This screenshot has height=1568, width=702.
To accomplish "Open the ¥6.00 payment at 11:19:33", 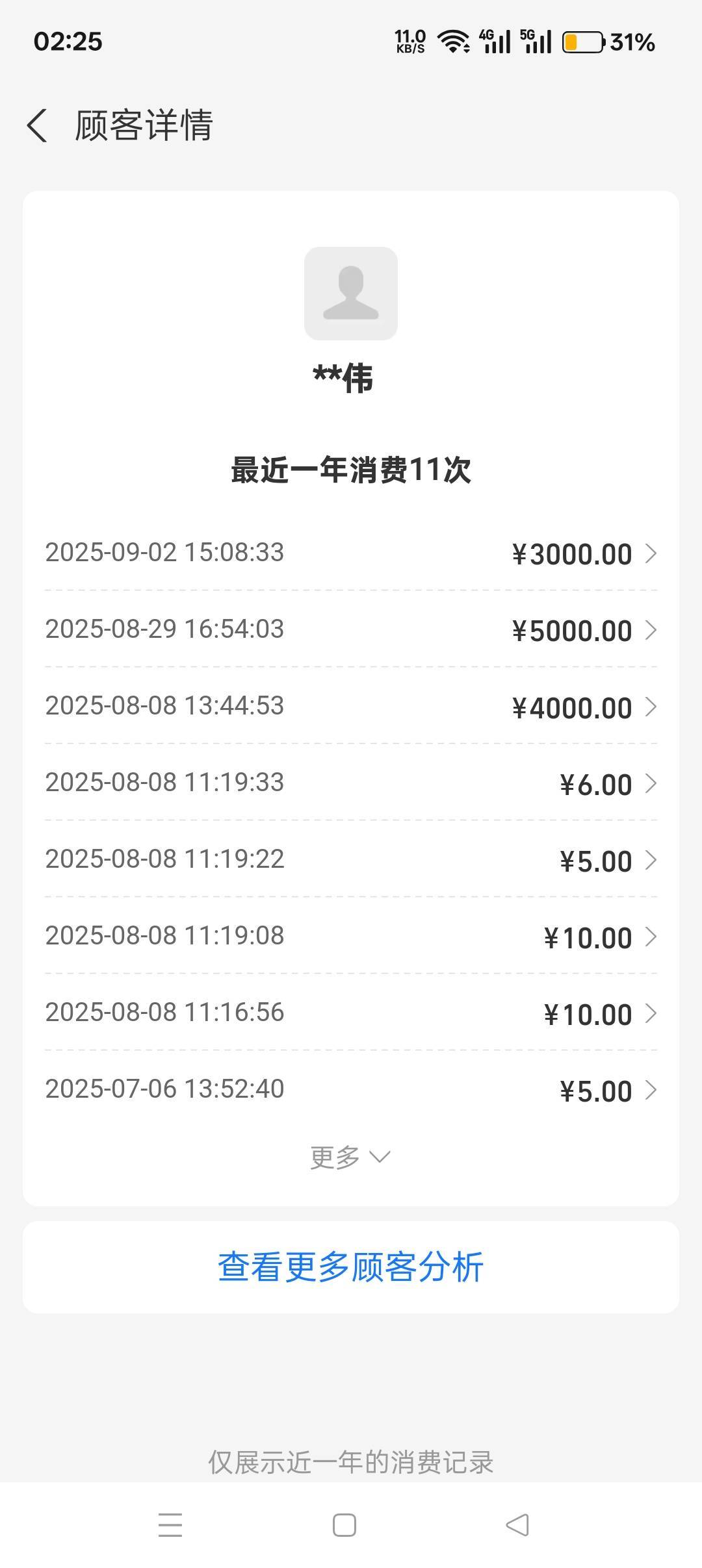I will pos(351,783).
